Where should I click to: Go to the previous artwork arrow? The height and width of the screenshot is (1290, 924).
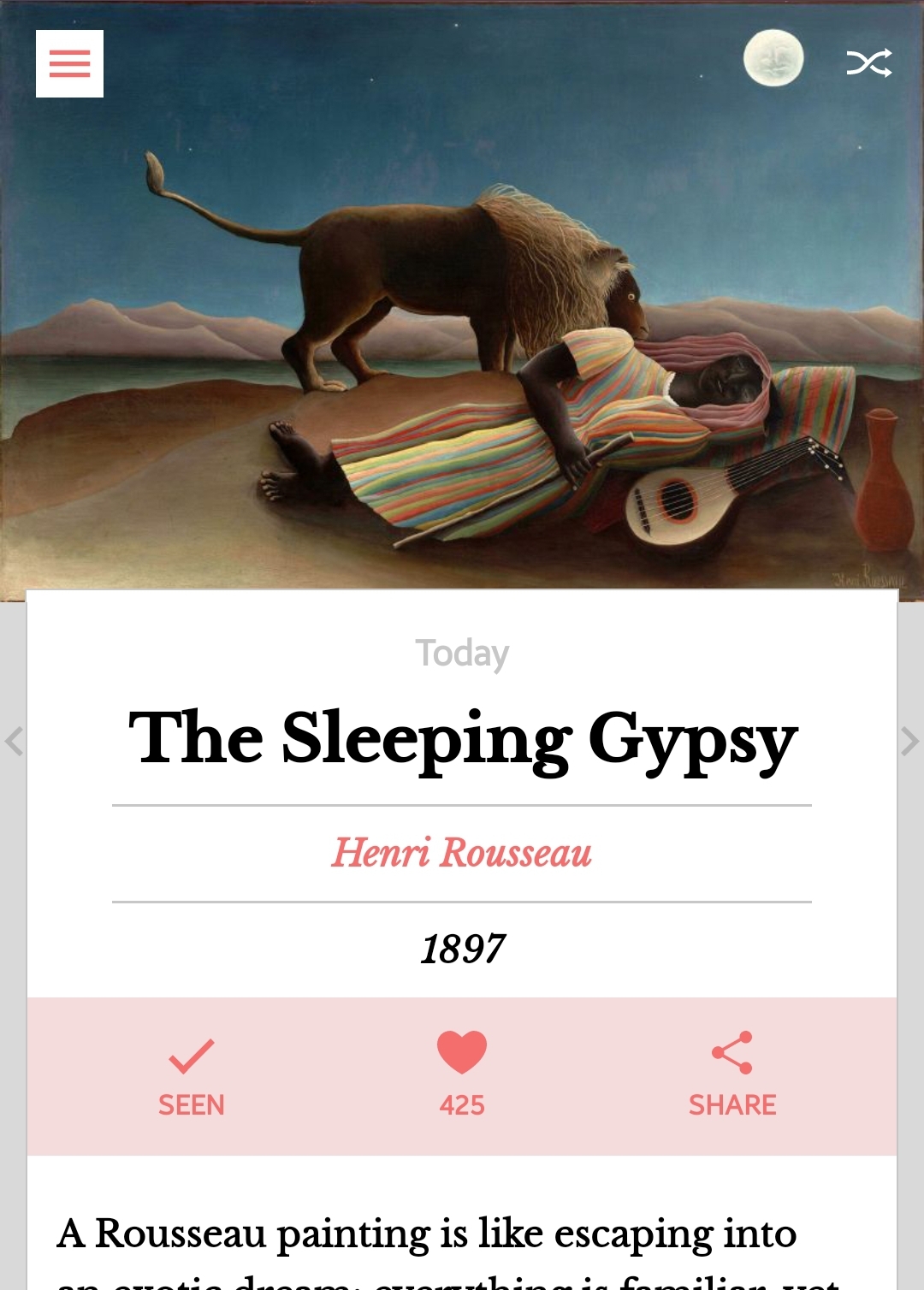(14, 741)
